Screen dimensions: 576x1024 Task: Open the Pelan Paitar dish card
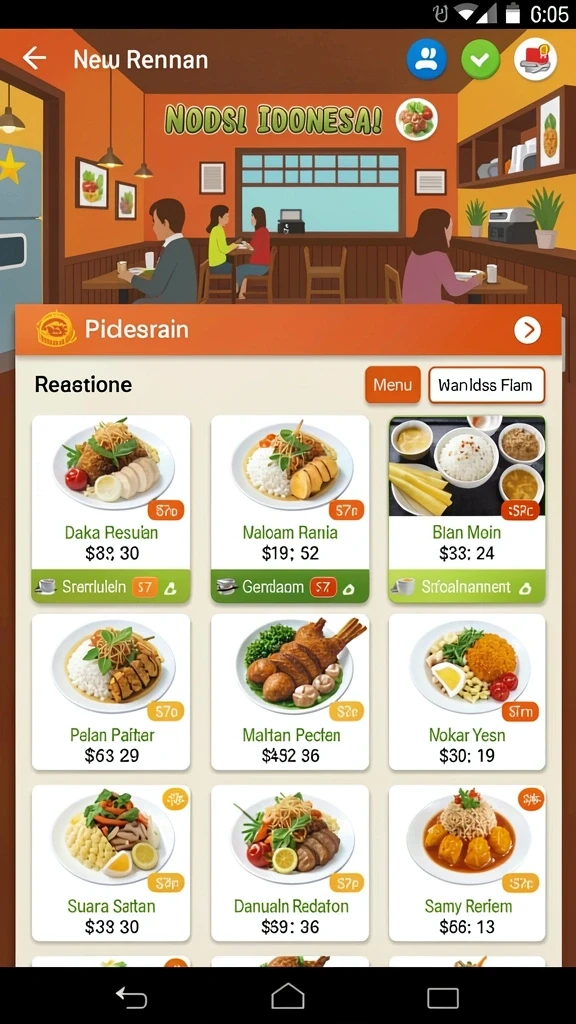111,692
